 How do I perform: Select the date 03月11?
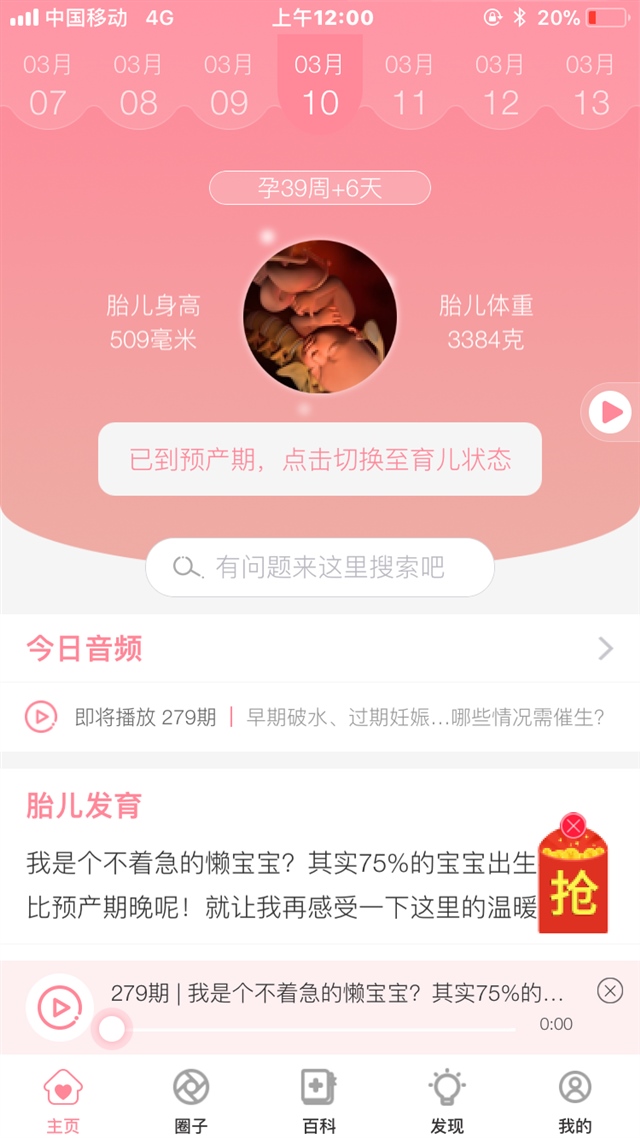coord(410,86)
